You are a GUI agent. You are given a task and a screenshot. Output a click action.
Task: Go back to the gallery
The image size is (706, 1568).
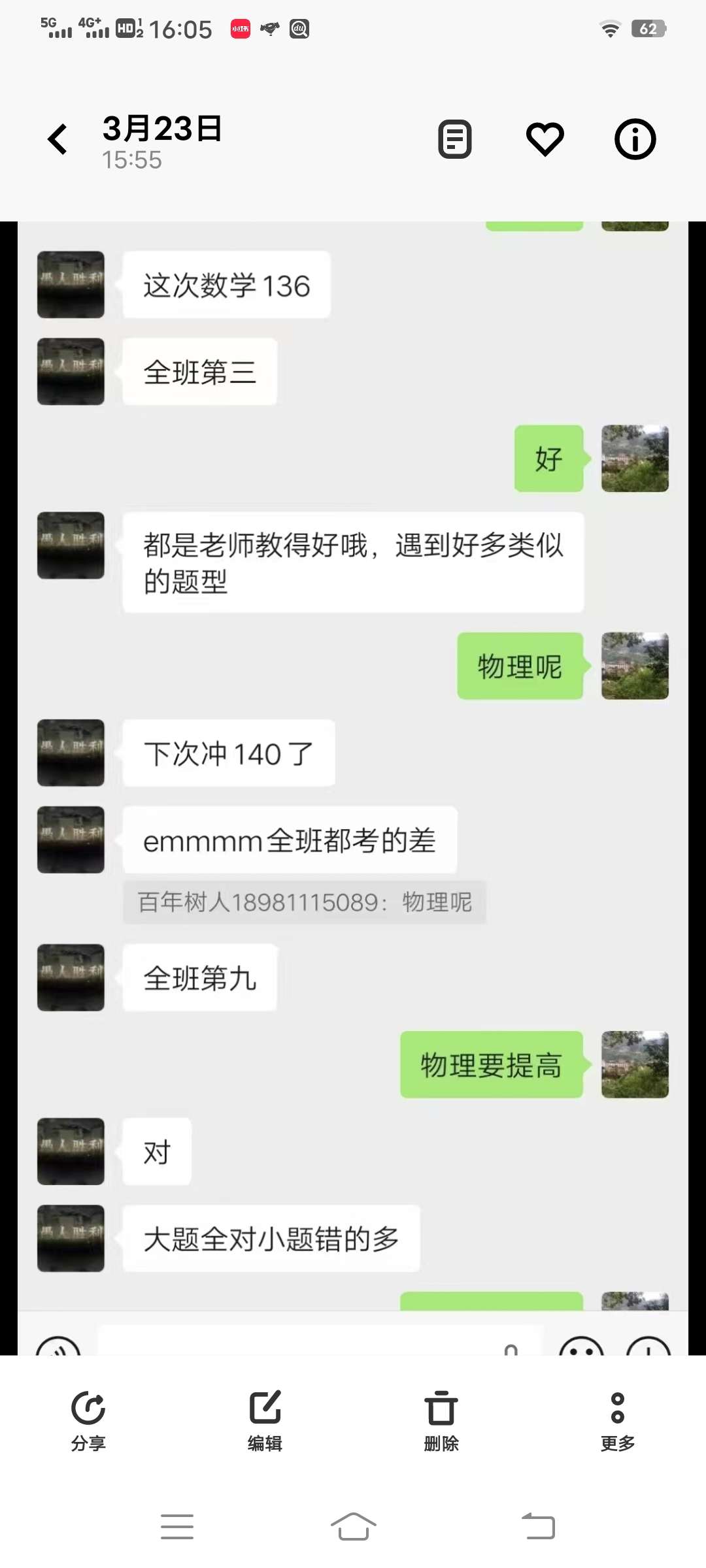(58, 139)
